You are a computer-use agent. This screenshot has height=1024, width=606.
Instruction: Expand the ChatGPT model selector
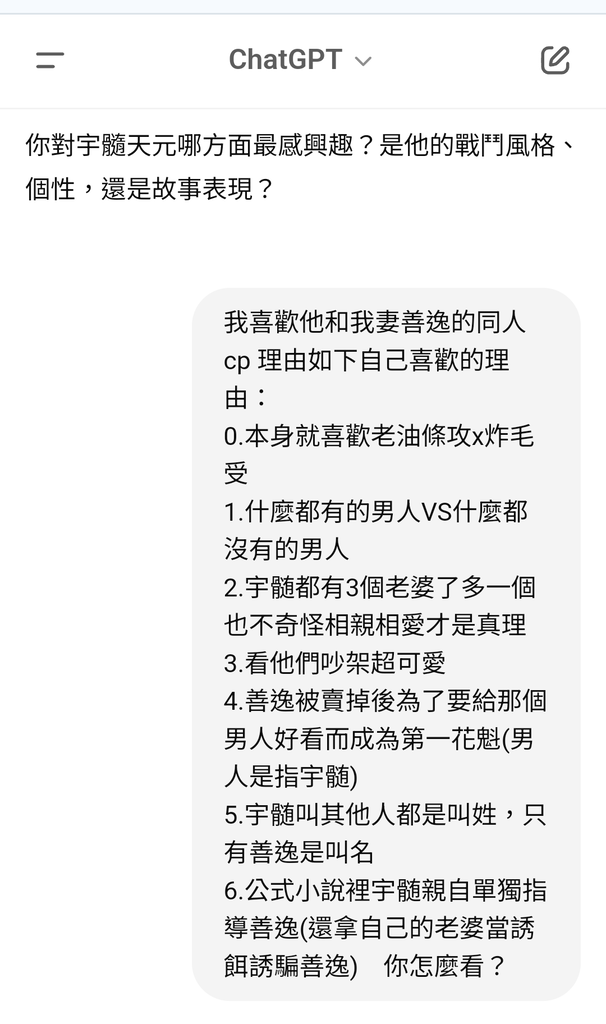(300, 60)
